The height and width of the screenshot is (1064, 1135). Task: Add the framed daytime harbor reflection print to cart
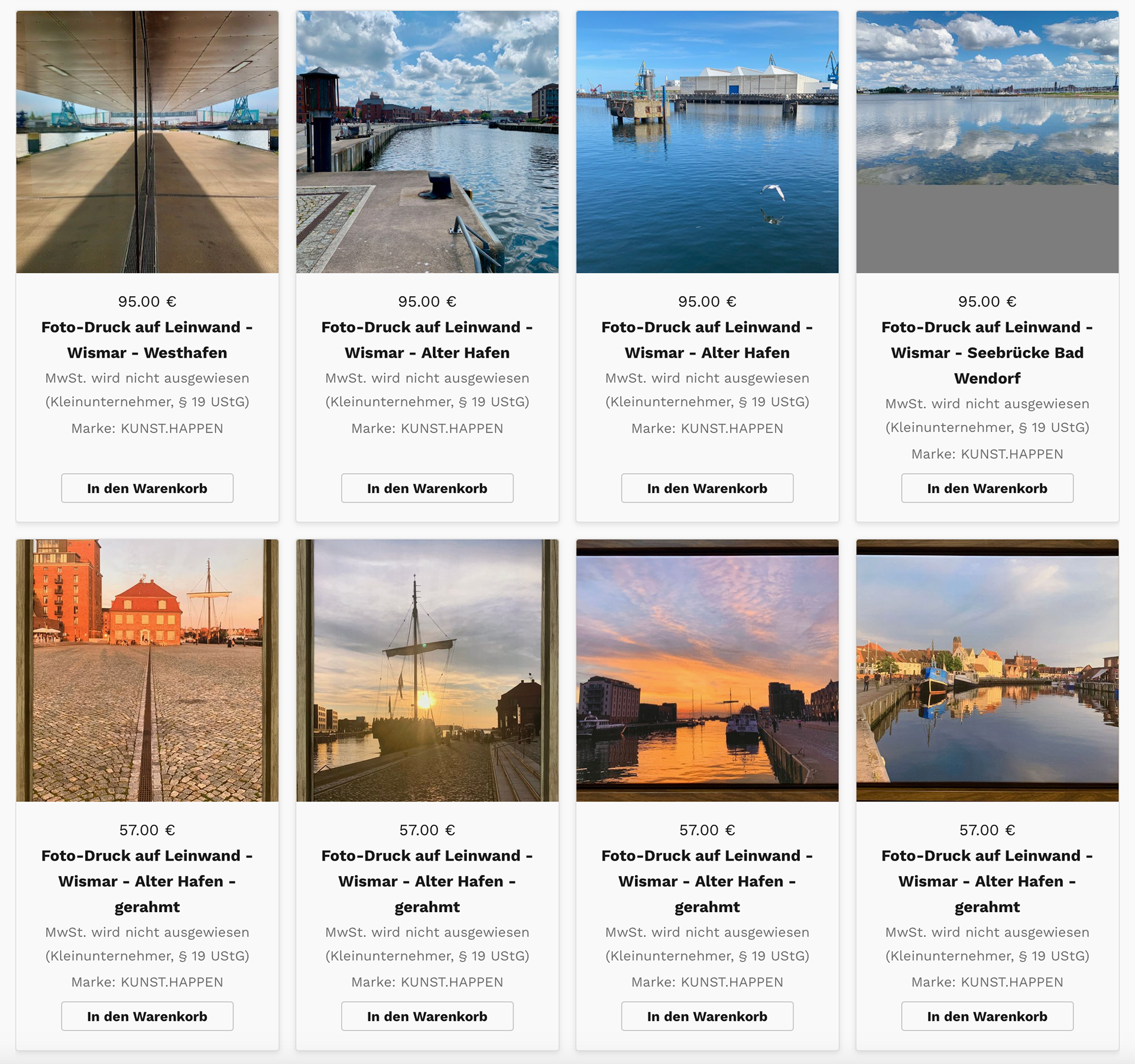click(987, 1016)
